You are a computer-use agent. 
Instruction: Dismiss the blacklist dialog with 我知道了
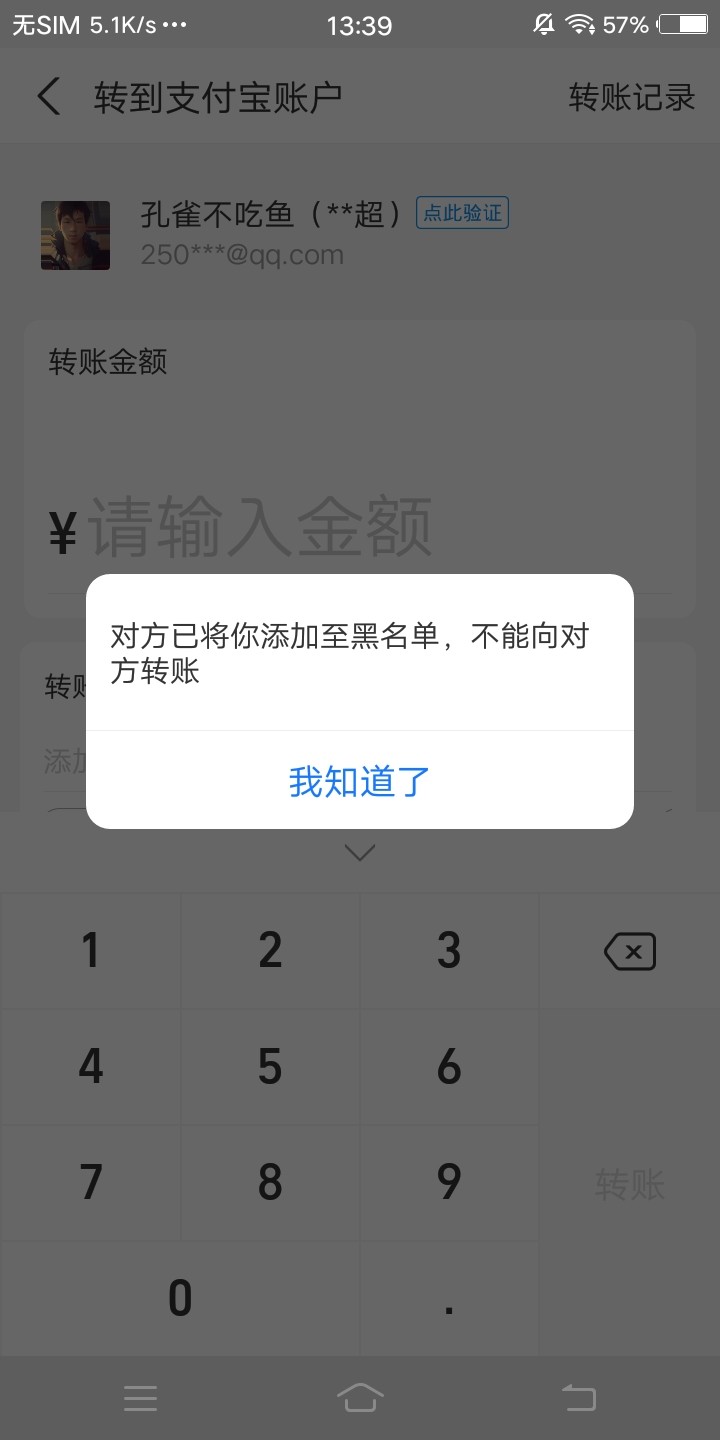[x=359, y=781]
